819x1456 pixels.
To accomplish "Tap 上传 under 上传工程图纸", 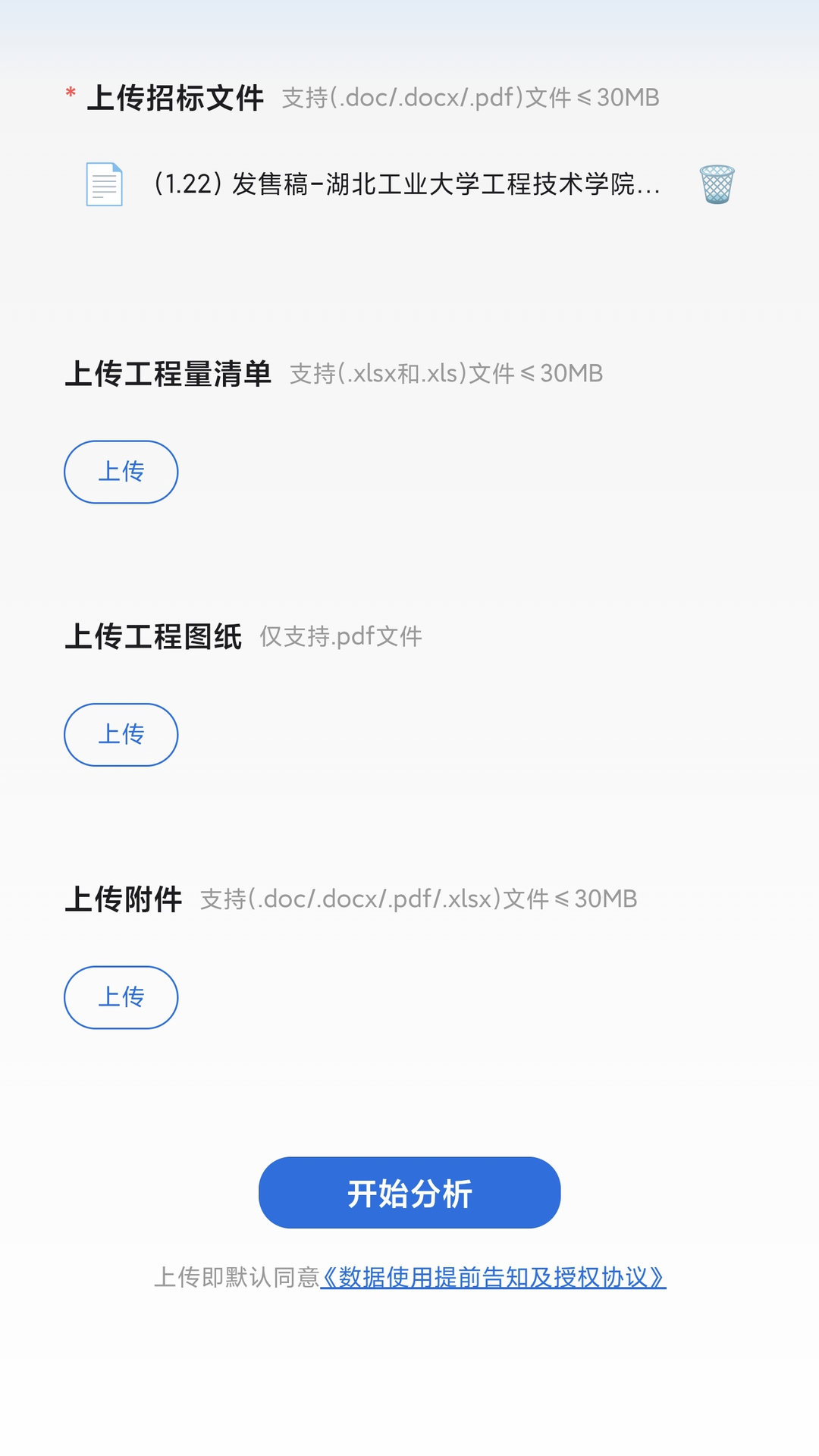I will pos(121,735).
